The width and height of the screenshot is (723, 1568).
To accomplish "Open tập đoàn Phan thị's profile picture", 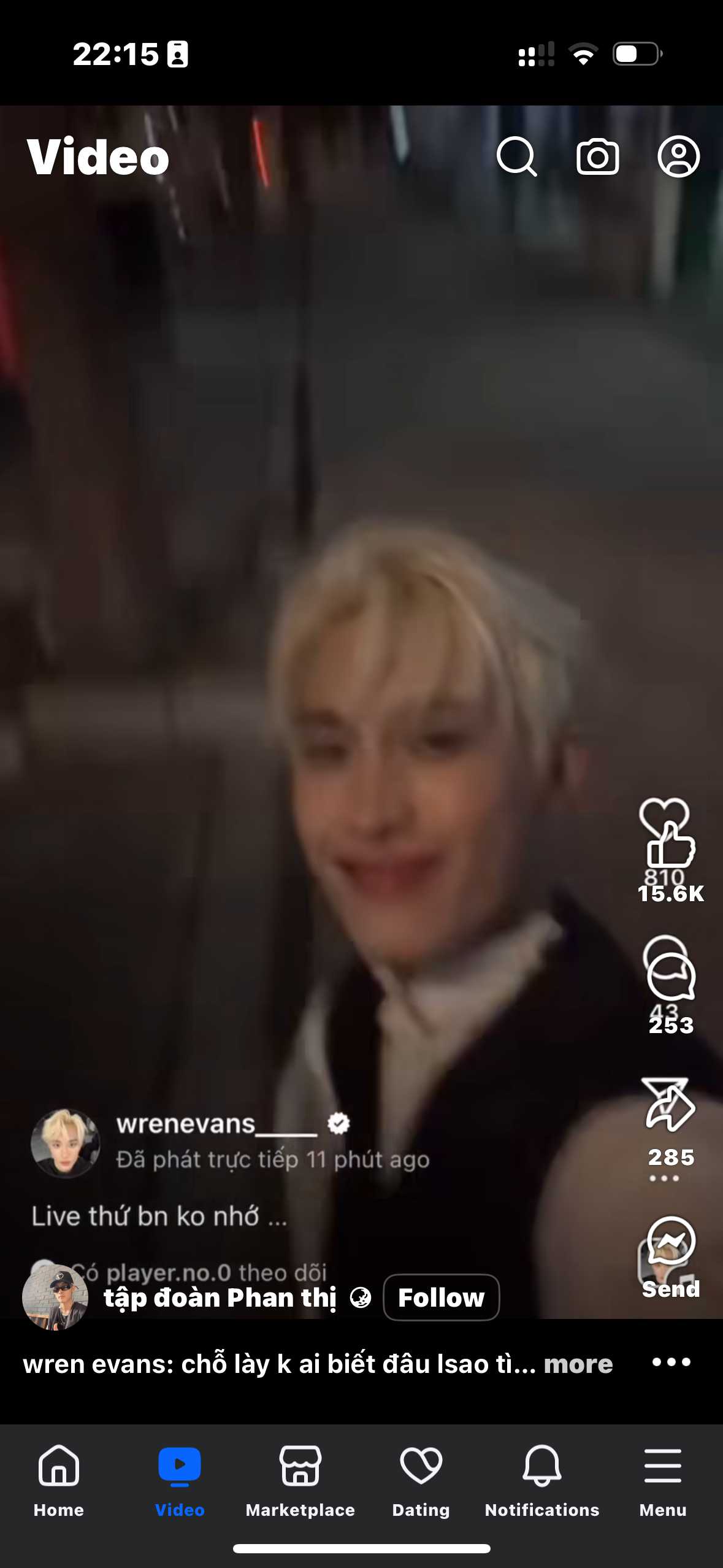I will (55, 1297).
